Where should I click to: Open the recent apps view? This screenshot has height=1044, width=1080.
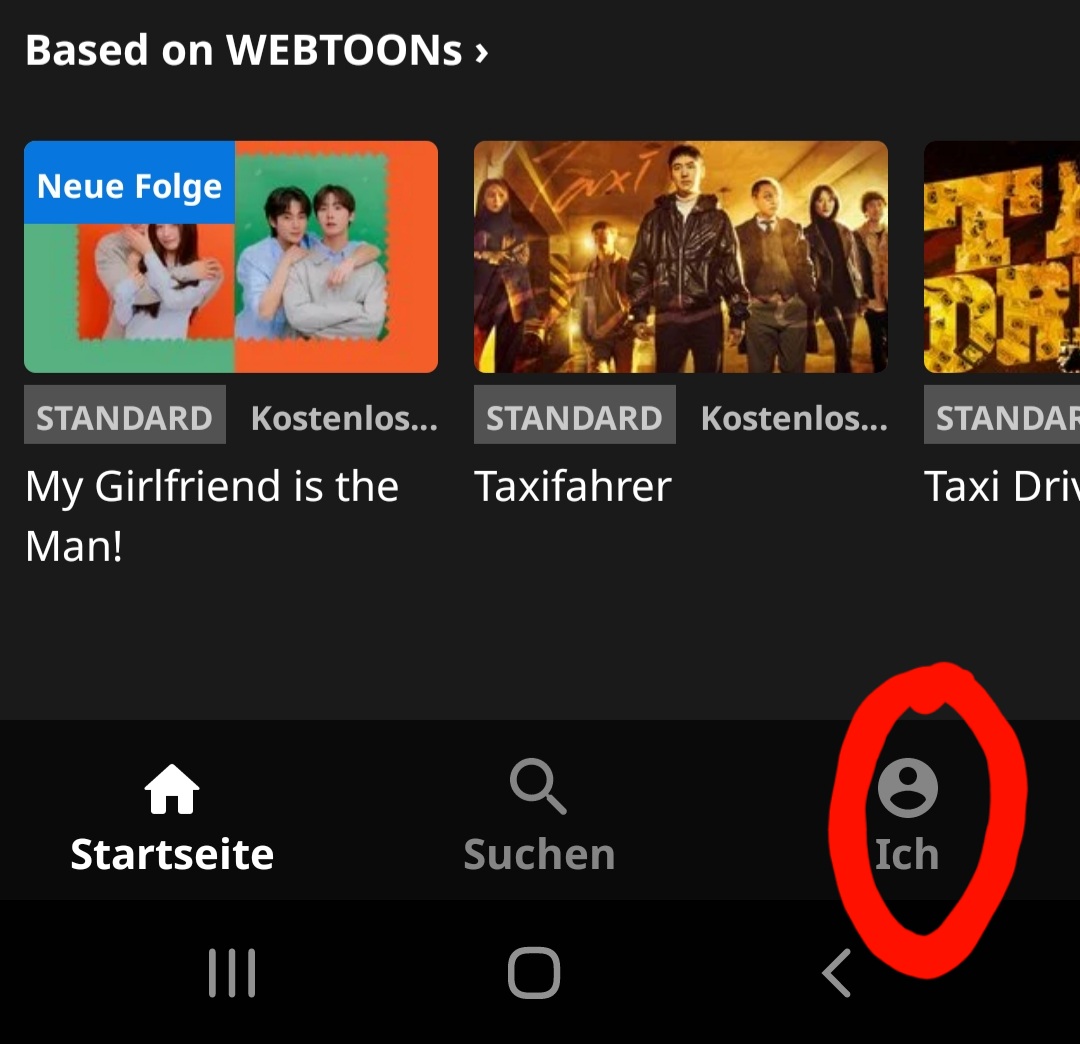[x=232, y=973]
